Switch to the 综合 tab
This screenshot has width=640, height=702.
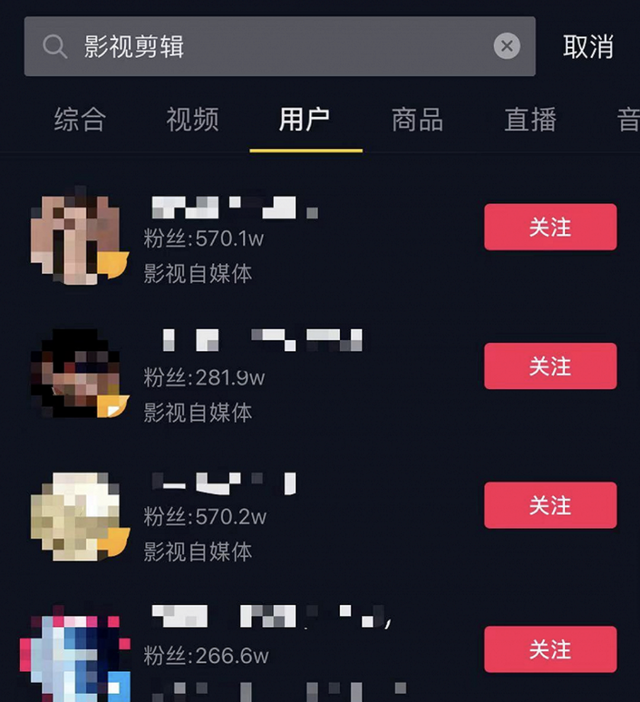(80, 121)
